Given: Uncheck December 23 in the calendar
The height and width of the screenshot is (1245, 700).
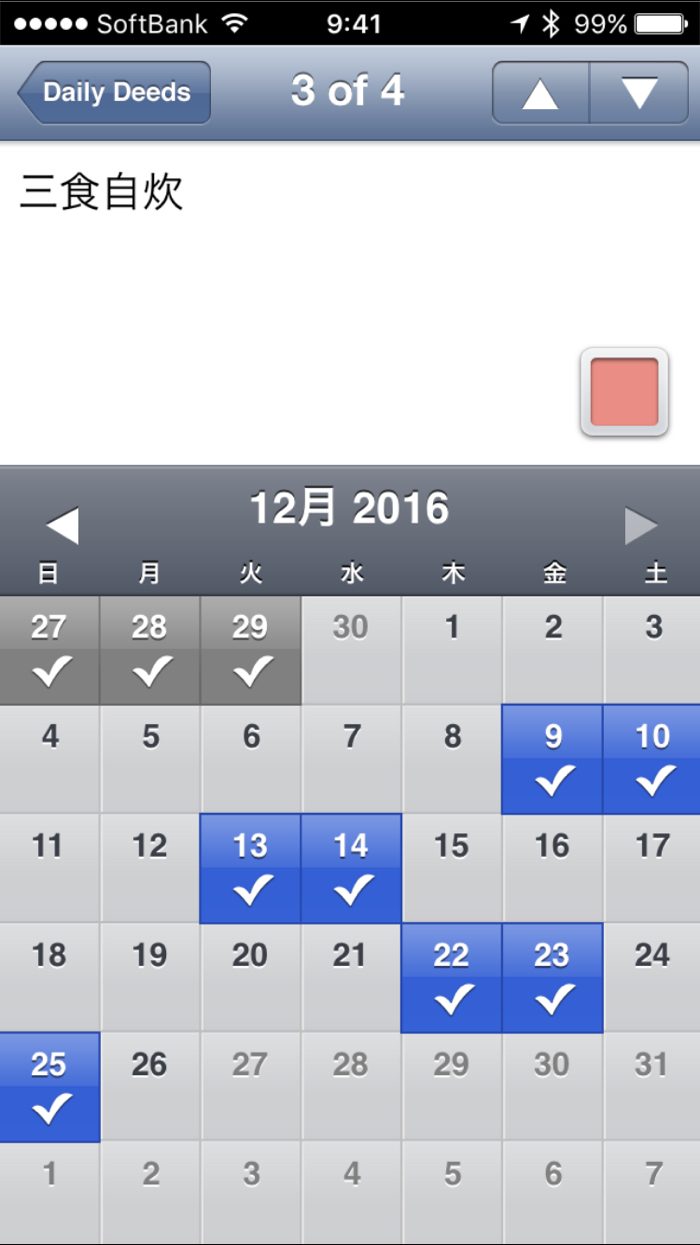Looking at the screenshot, I should coord(552,978).
